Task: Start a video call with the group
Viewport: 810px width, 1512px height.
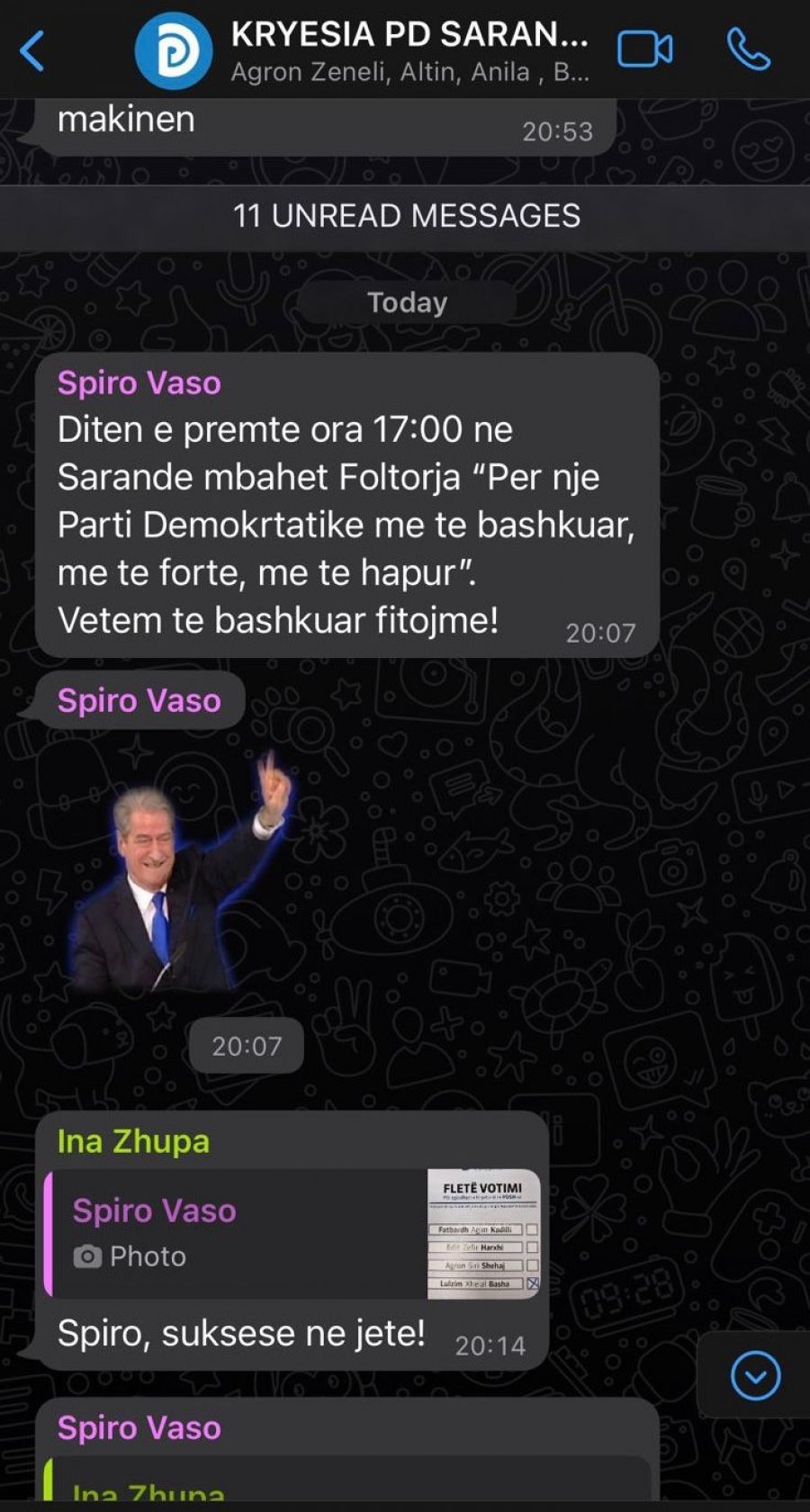Action: [x=644, y=49]
